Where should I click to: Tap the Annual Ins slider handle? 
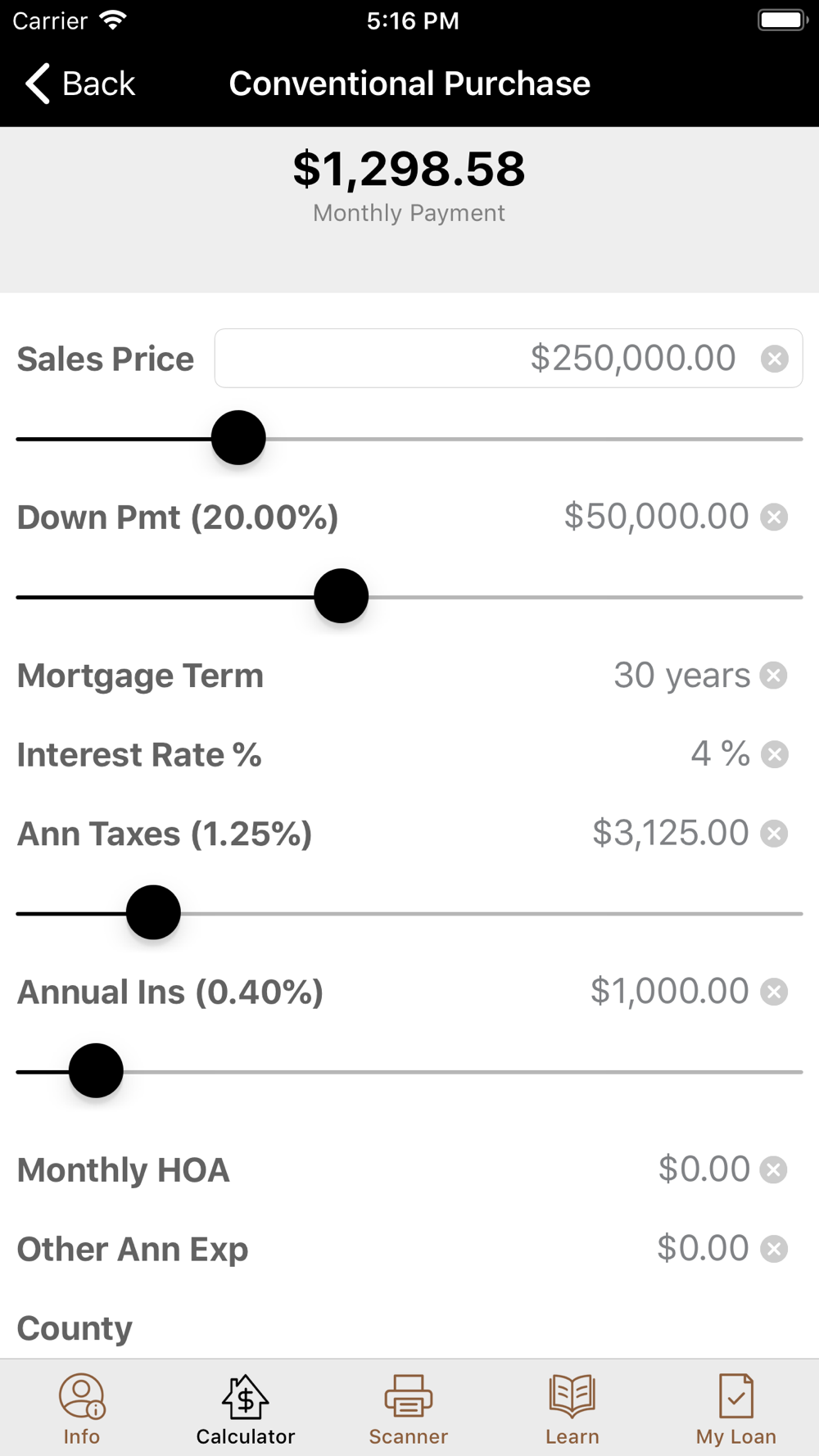[96, 1070]
